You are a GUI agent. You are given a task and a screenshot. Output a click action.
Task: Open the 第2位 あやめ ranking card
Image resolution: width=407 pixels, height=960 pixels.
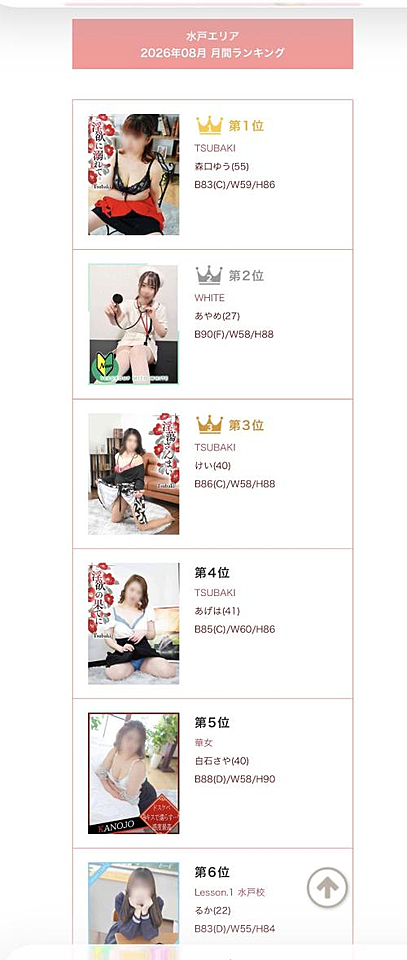click(212, 324)
